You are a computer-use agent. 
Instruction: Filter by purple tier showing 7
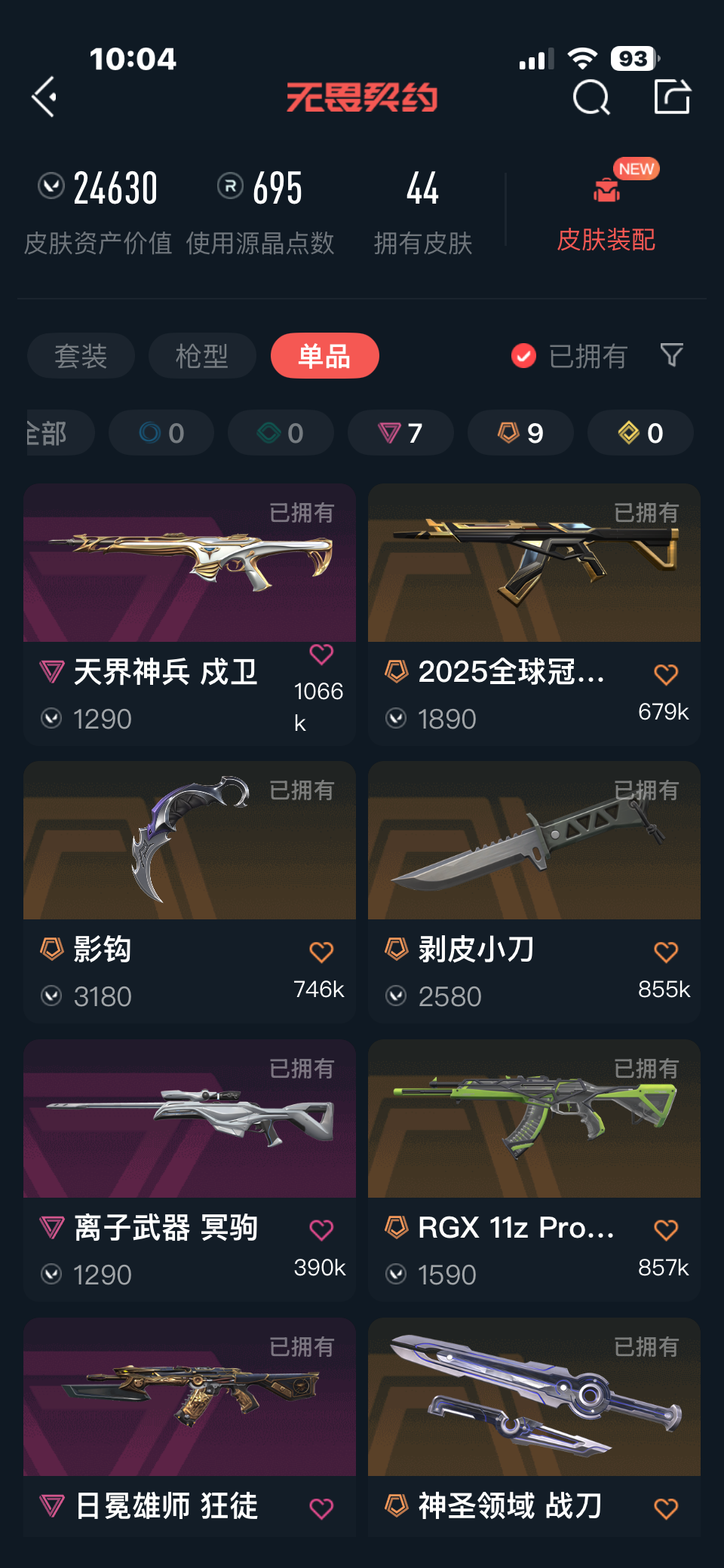[x=400, y=433]
